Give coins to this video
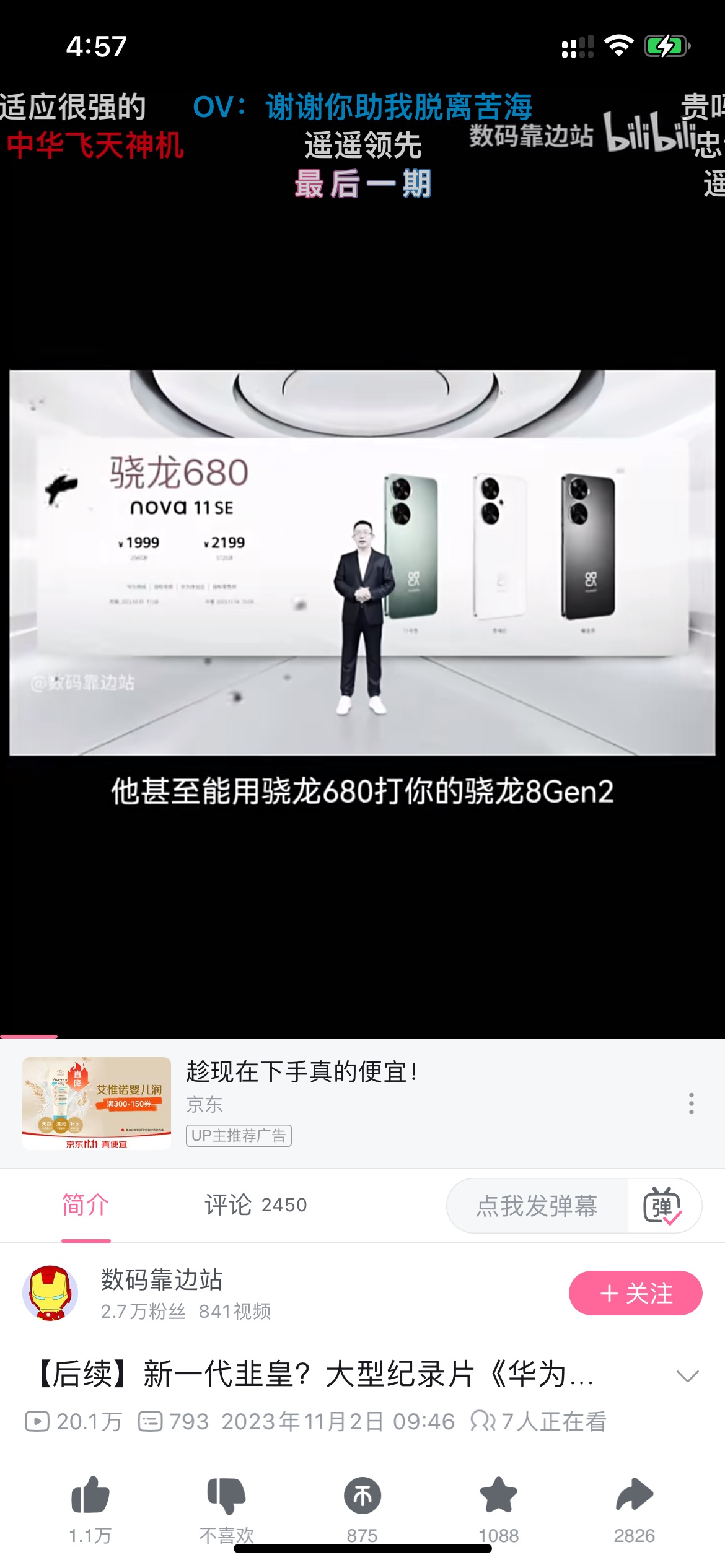725x1568 pixels. click(x=362, y=1496)
